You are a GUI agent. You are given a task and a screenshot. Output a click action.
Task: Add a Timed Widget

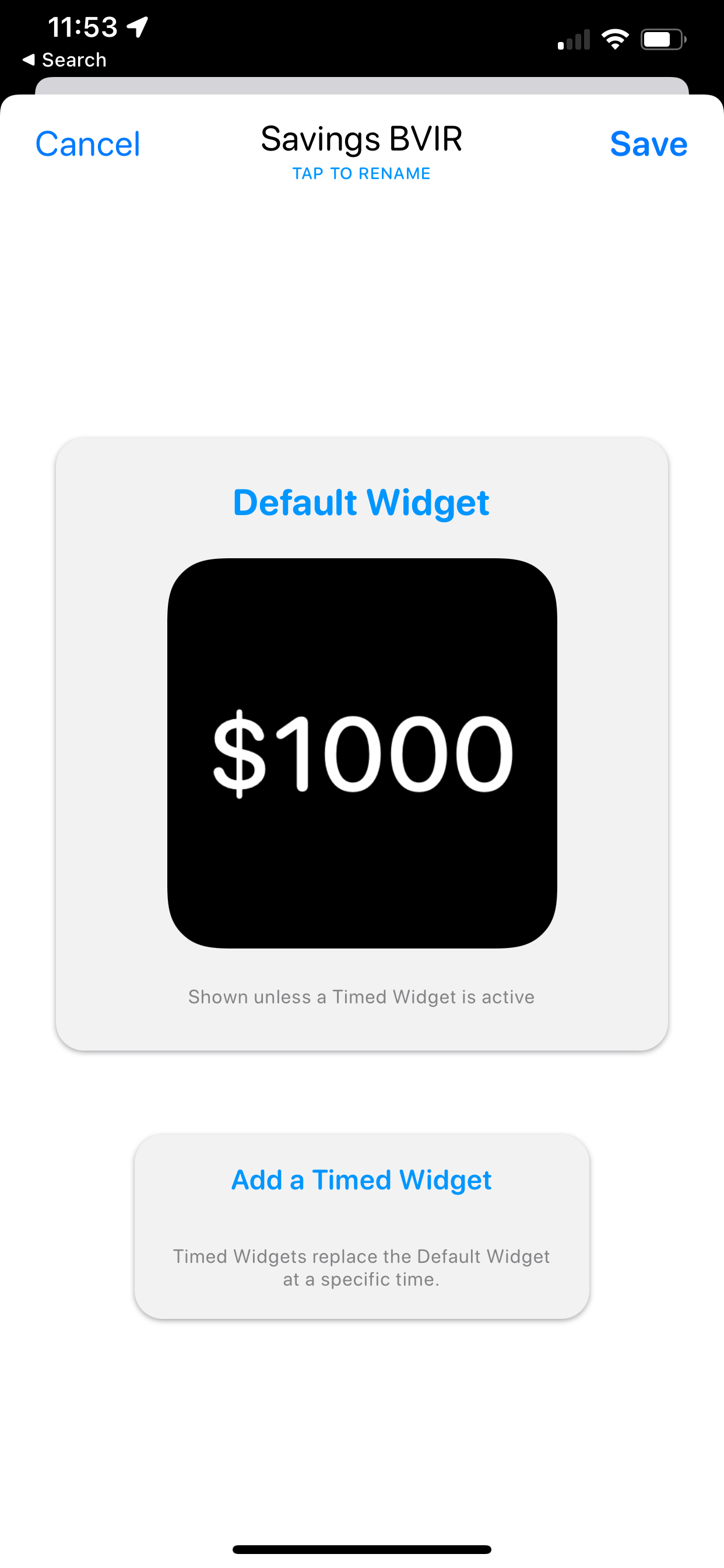[x=361, y=1179]
